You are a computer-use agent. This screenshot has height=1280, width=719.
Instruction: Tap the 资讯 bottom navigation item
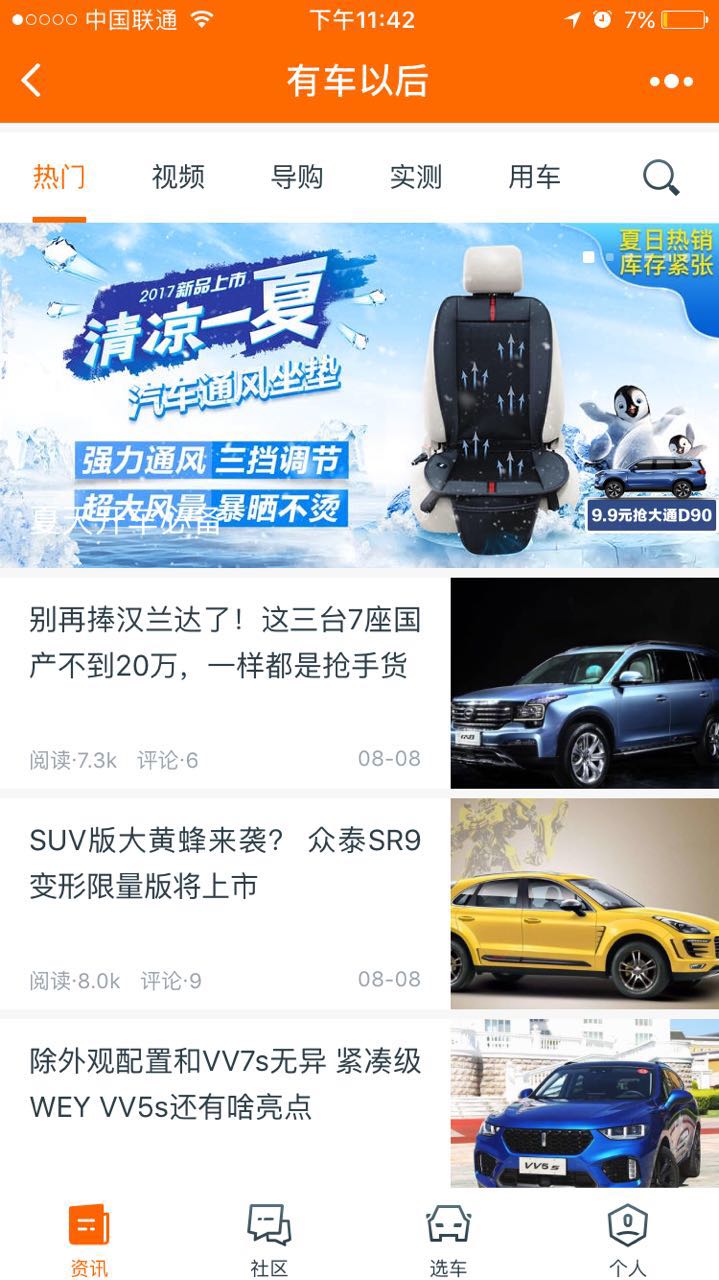89,1240
